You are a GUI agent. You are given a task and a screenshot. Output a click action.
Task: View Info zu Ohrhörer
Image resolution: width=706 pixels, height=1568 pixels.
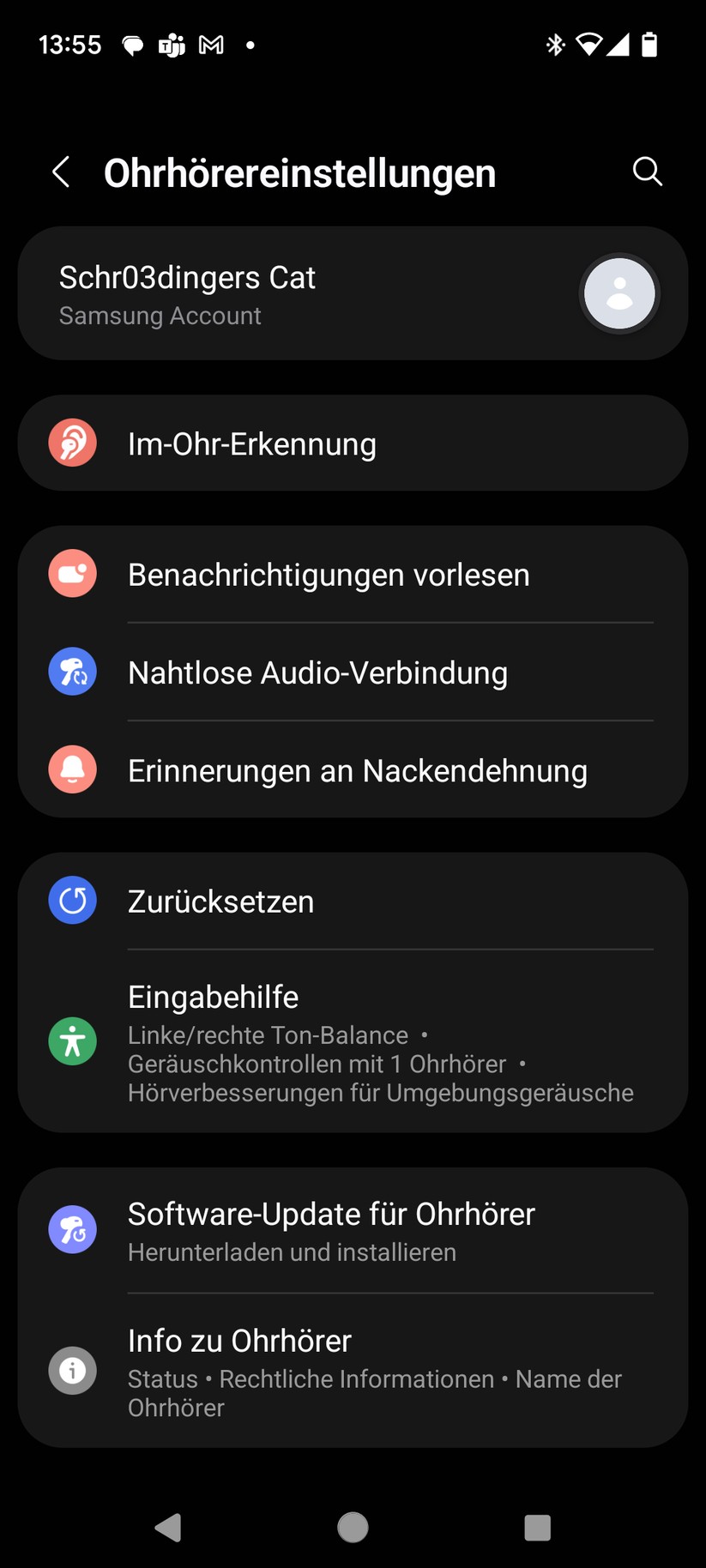click(352, 1370)
